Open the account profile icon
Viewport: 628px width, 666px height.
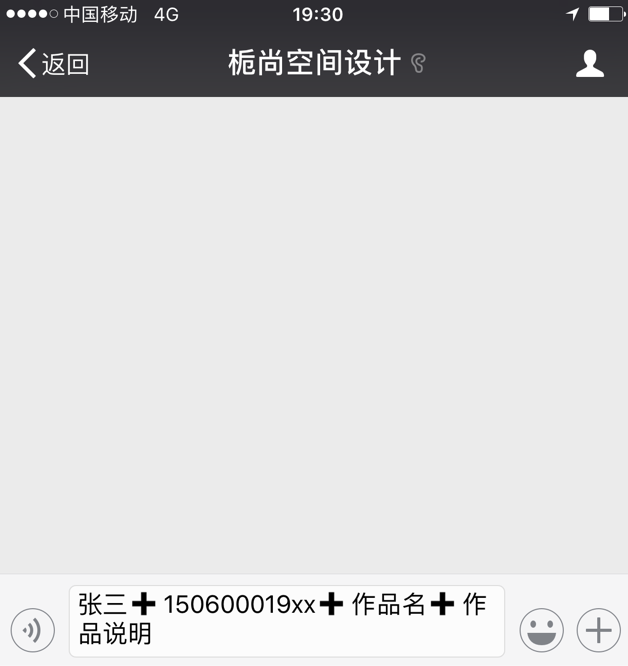coord(590,63)
